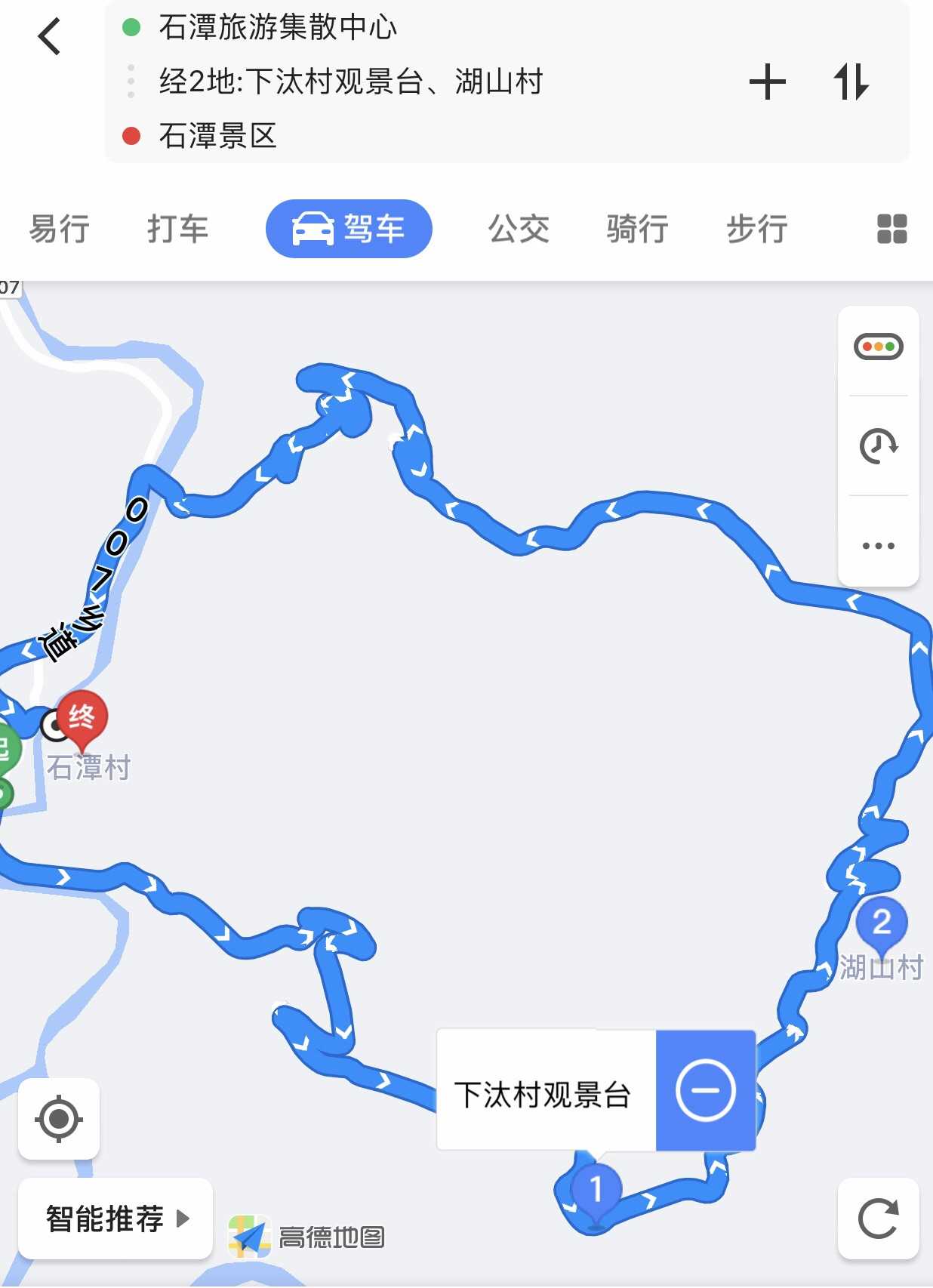This screenshot has height=1288, width=933.
Task: Open the departure time clock option
Action: pyautogui.click(x=878, y=445)
